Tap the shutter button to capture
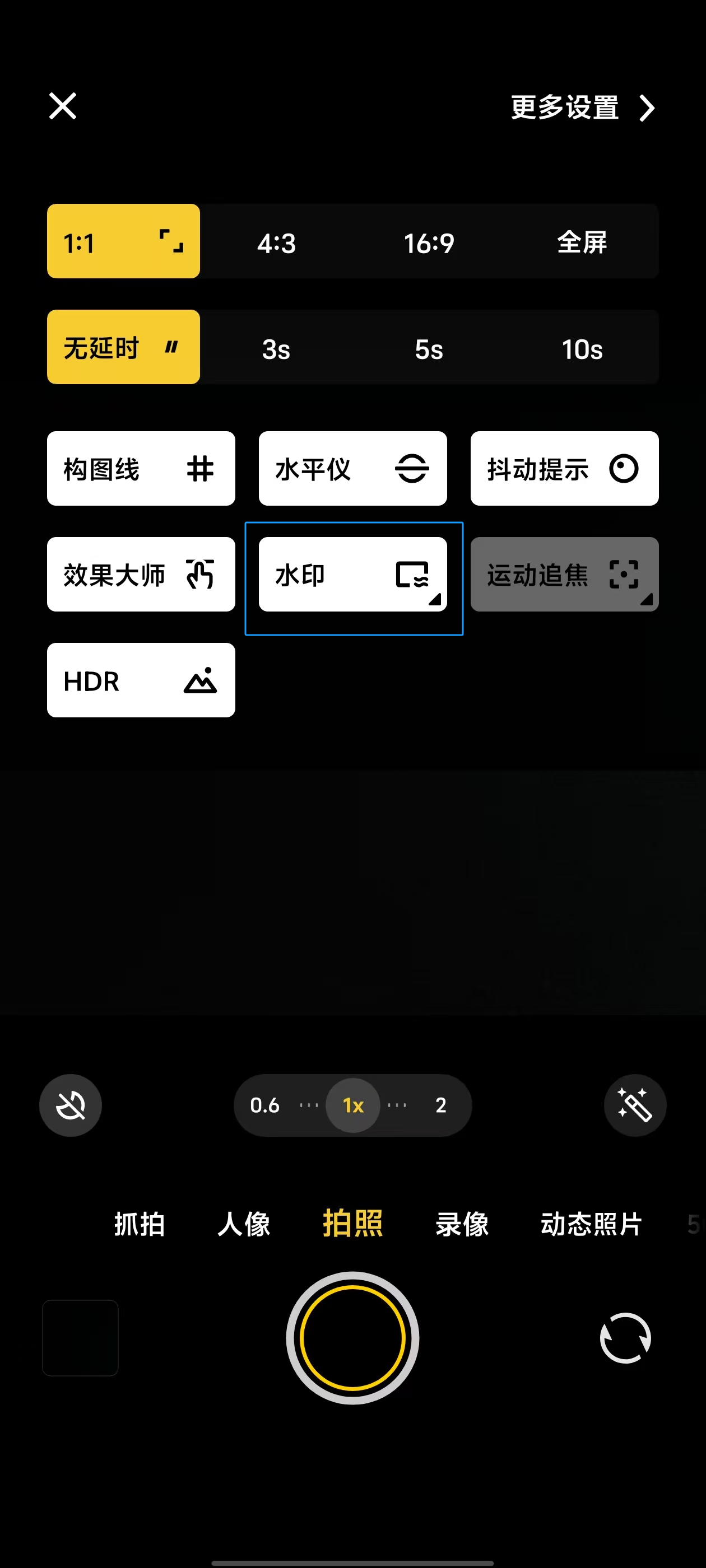Viewport: 706px width, 1568px height. click(352, 1337)
